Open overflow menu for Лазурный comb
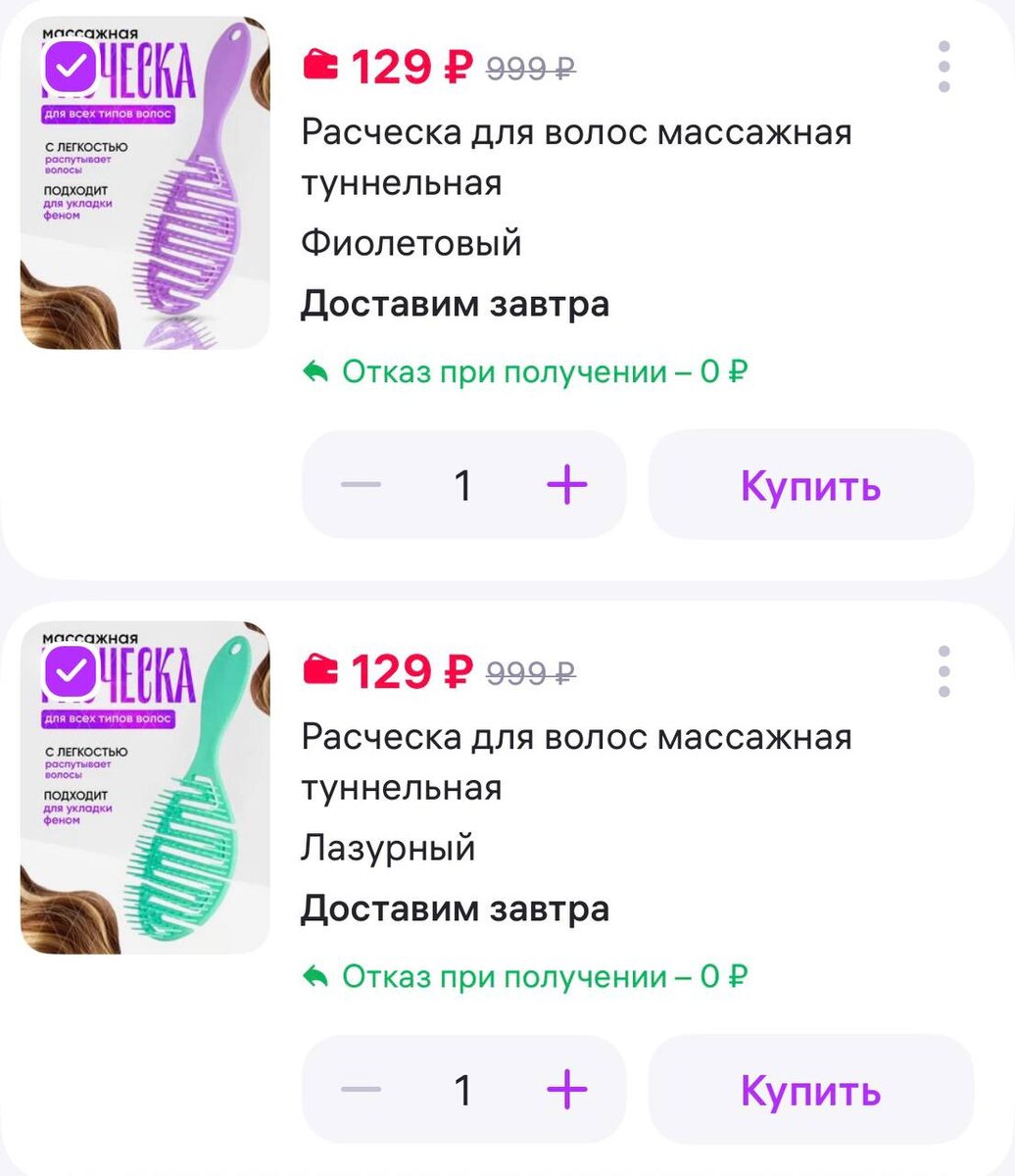 coord(943,671)
